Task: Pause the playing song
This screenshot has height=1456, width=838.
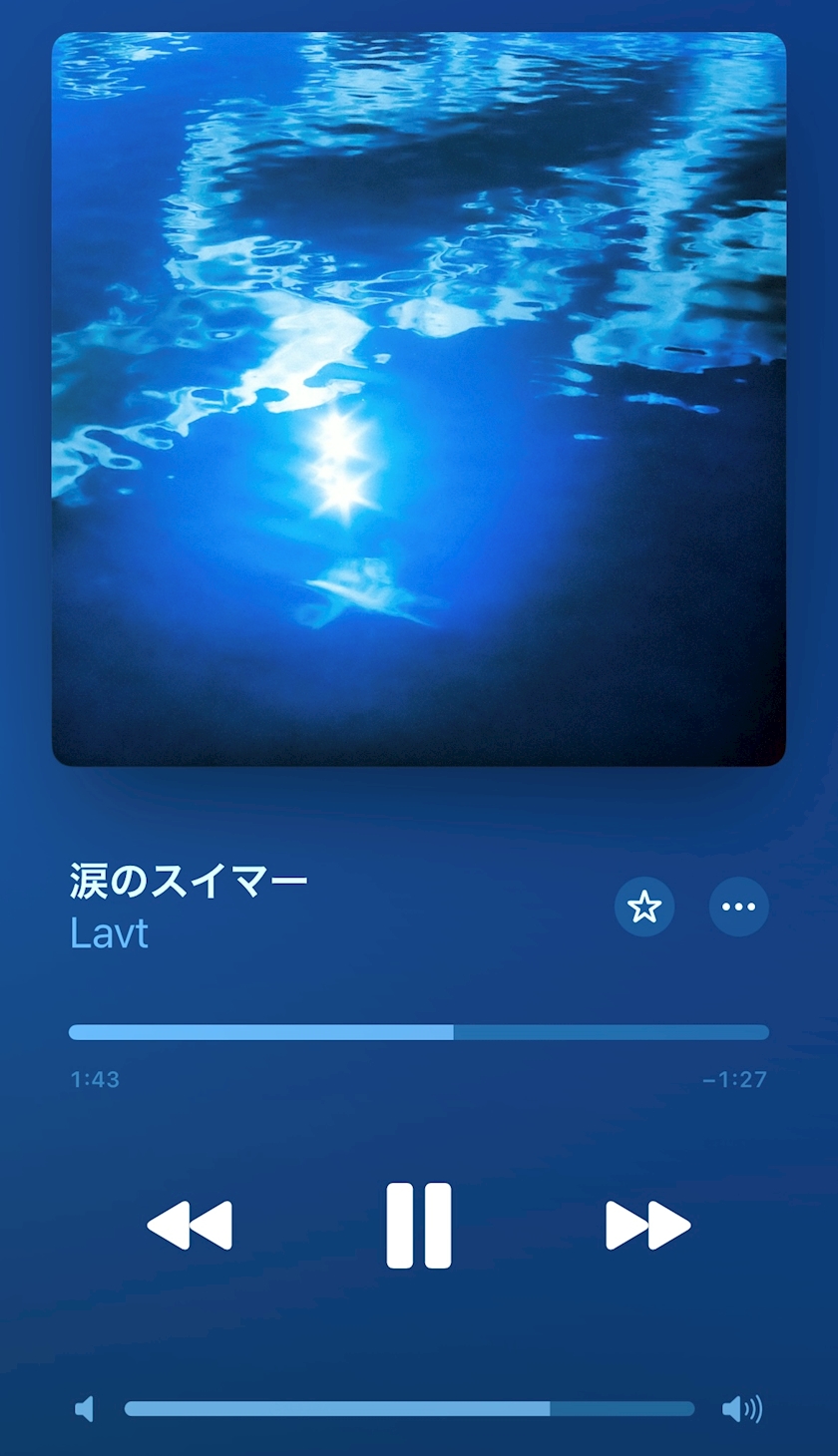Action: 419,1226
